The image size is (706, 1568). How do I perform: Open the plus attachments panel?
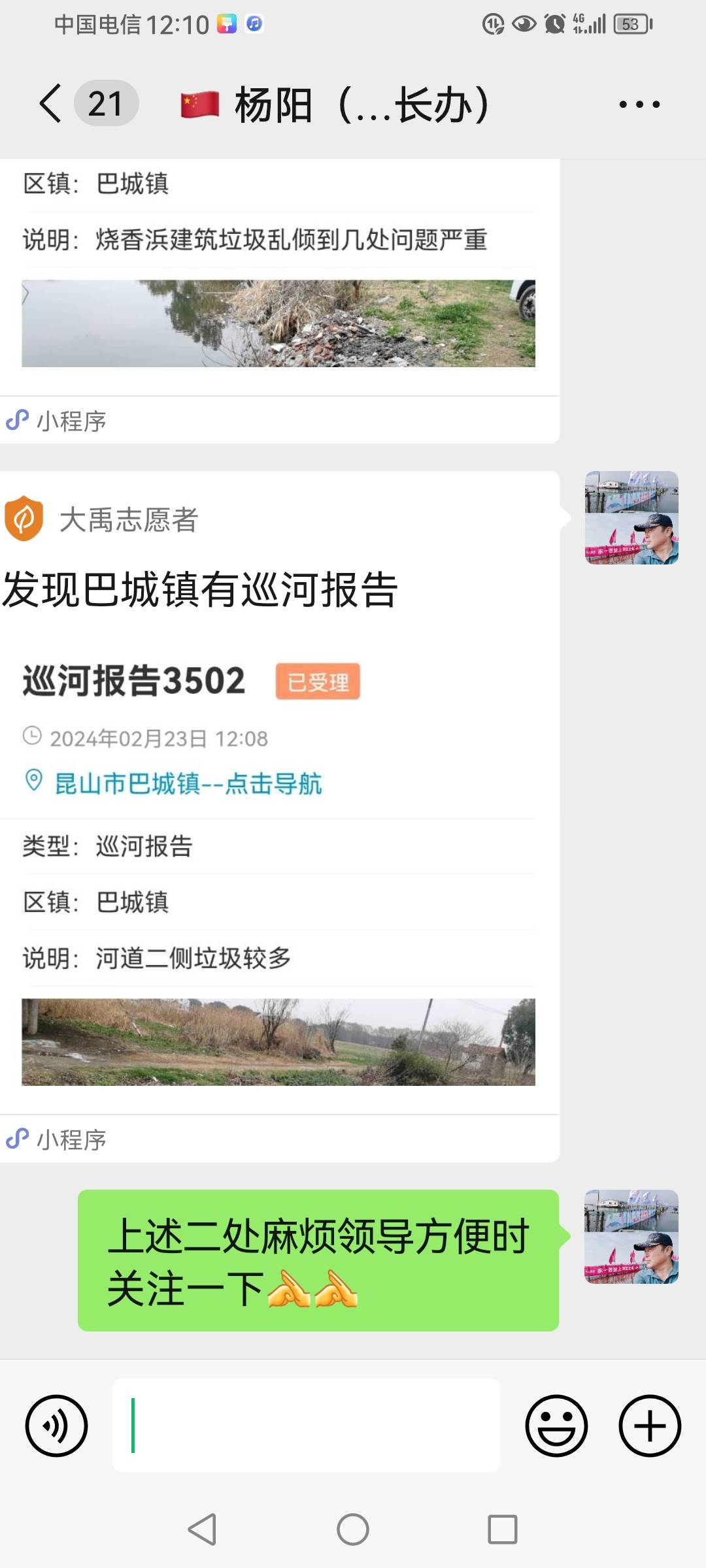pyautogui.click(x=650, y=1426)
